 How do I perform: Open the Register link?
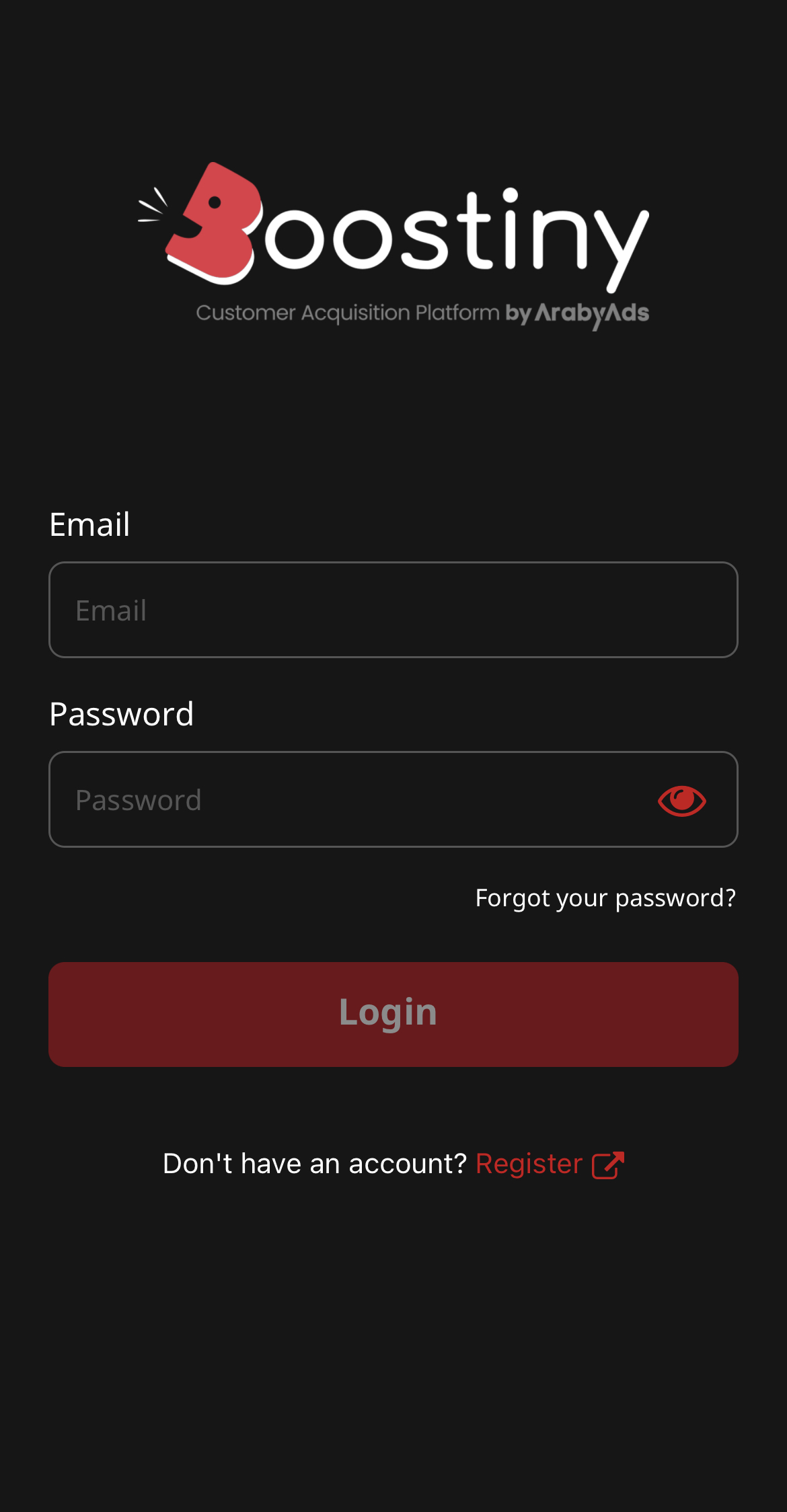[x=550, y=1164]
